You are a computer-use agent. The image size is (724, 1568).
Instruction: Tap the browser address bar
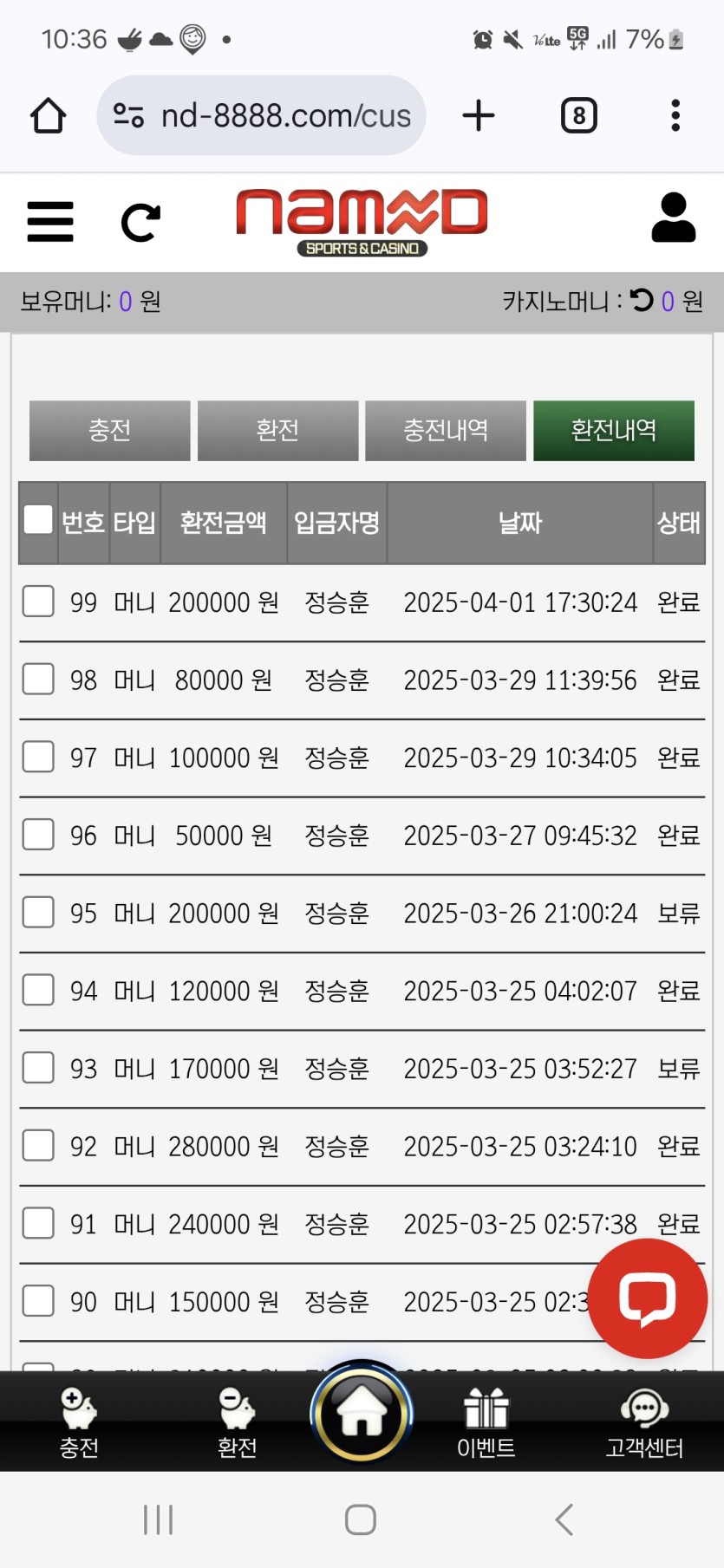[262, 115]
